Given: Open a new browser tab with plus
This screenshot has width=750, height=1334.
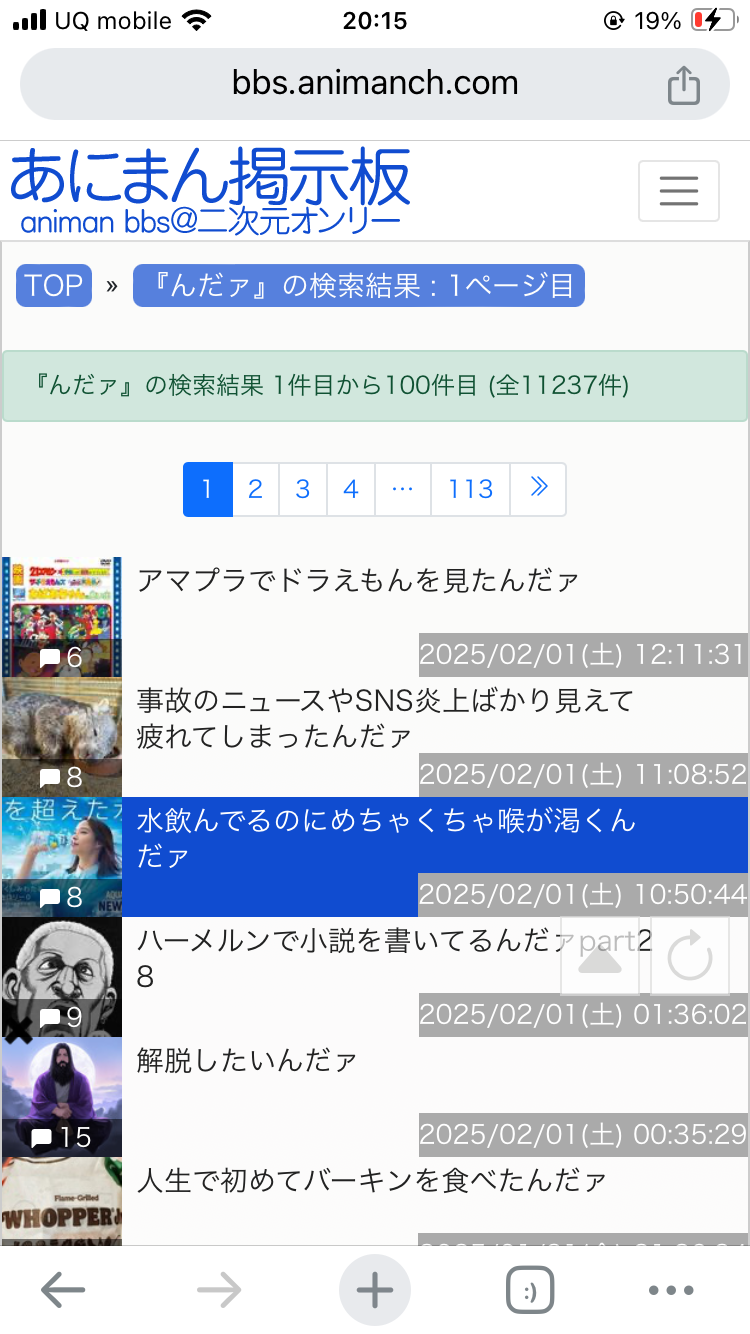Looking at the screenshot, I should (x=375, y=1290).
